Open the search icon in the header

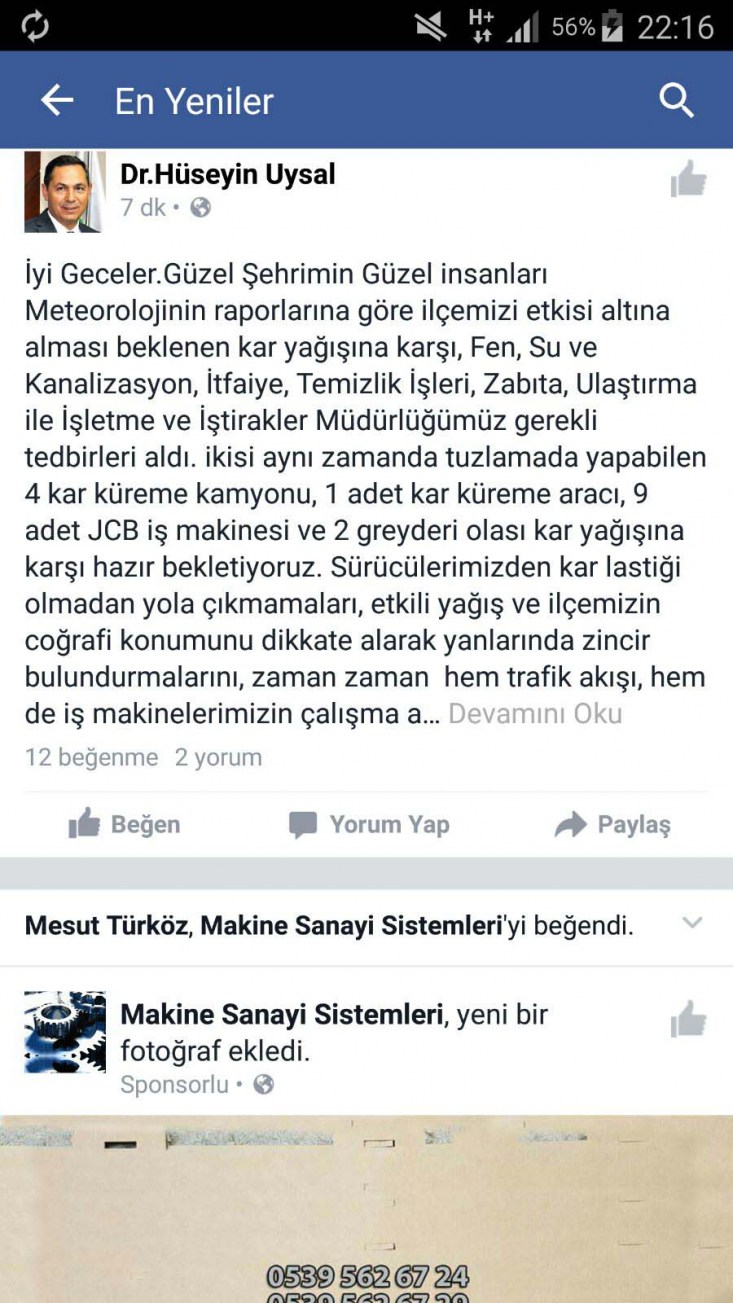coord(677,100)
